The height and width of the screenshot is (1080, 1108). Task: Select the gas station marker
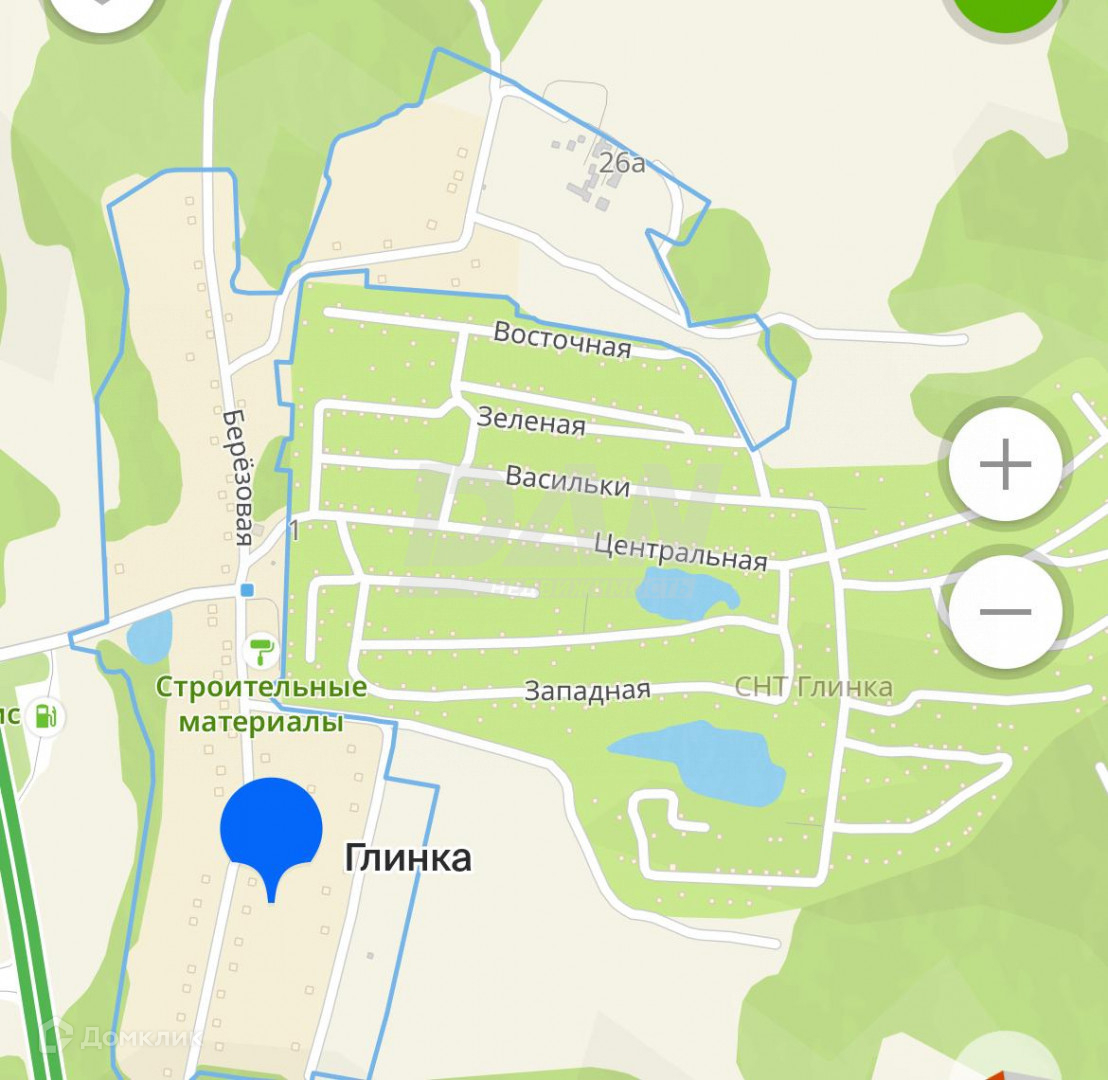44,716
